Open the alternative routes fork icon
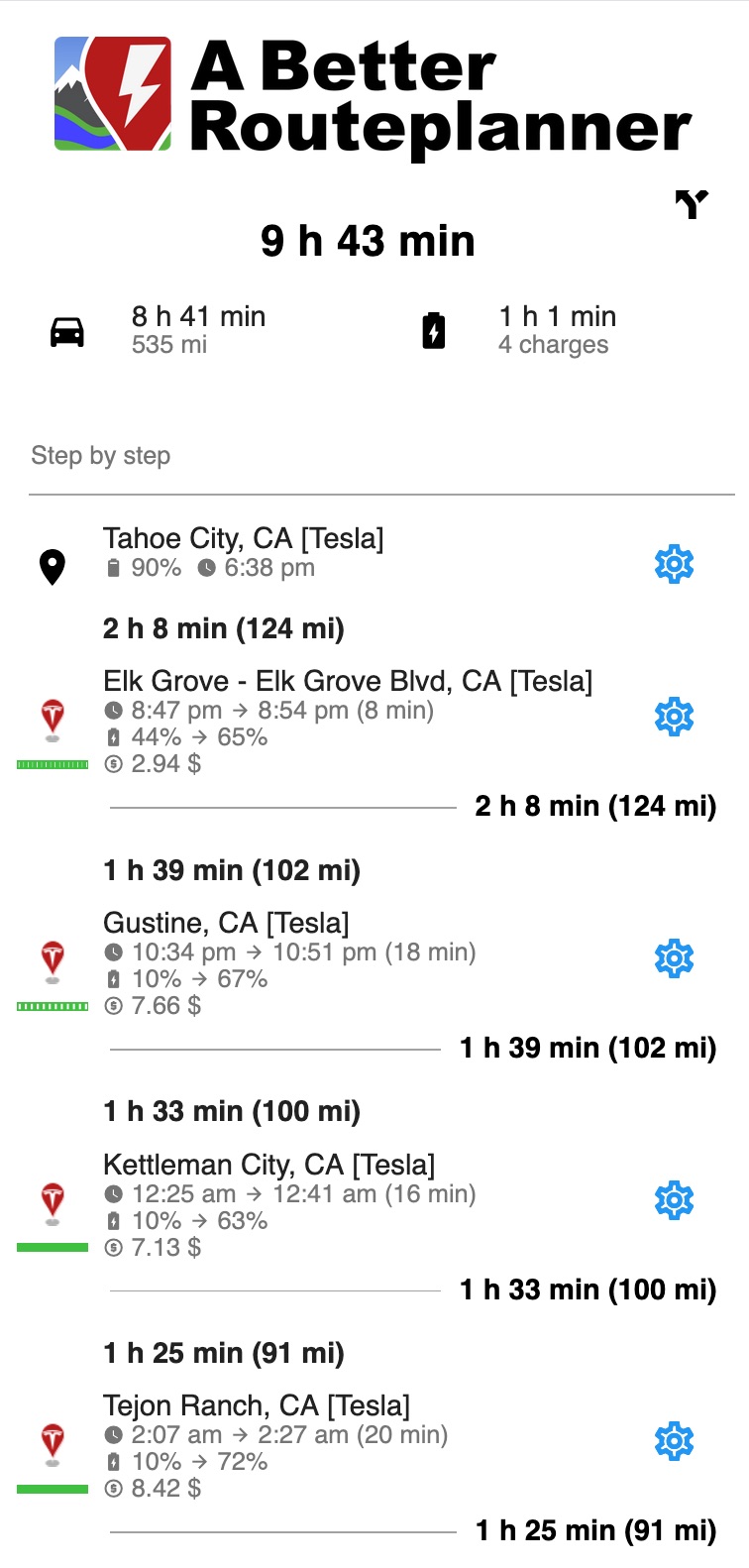The width and height of the screenshot is (749, 1568). [x=692, y=204]
